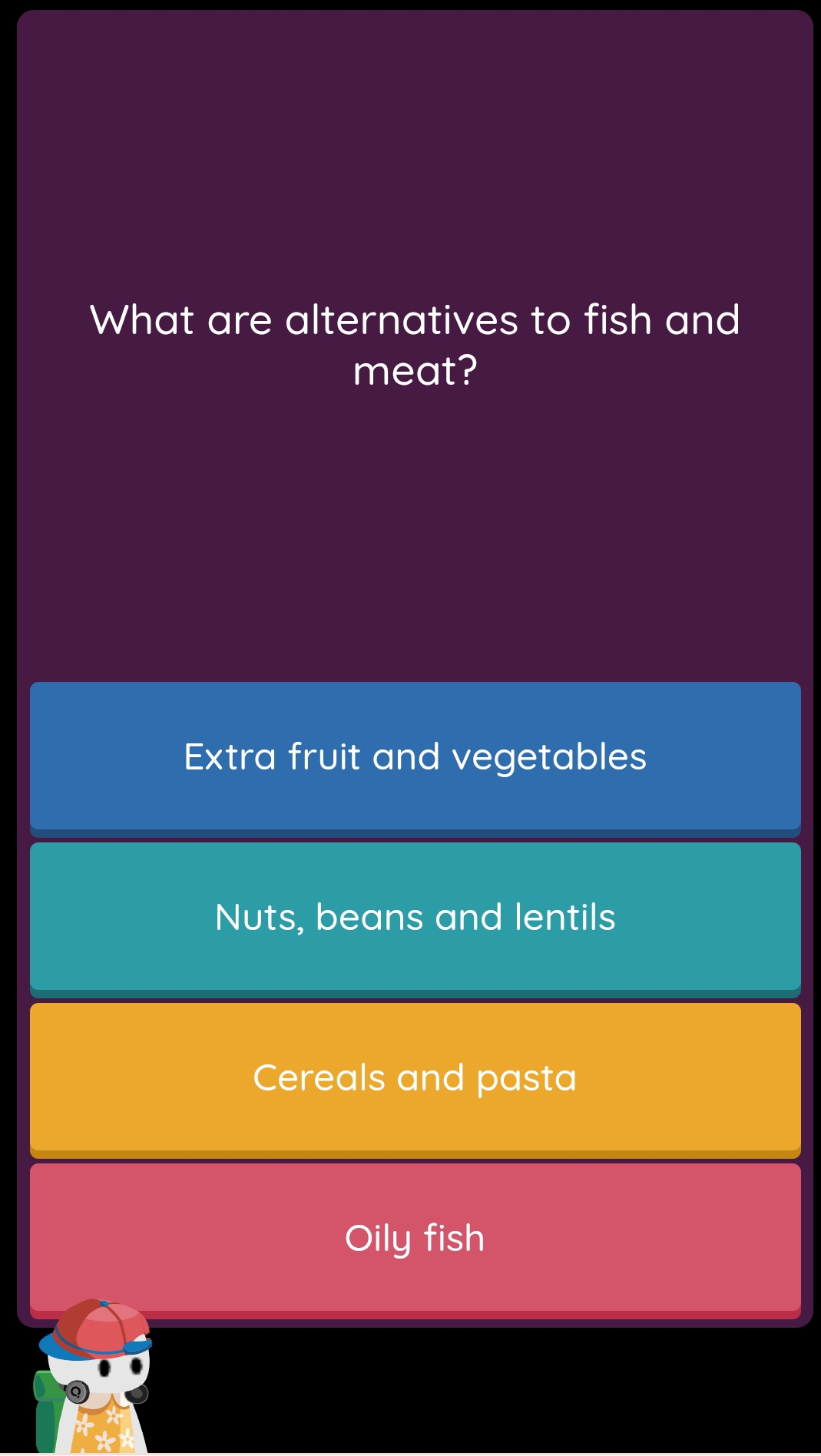
Task: Choose Nuts, beans and lentils
Action: point(415,917)
